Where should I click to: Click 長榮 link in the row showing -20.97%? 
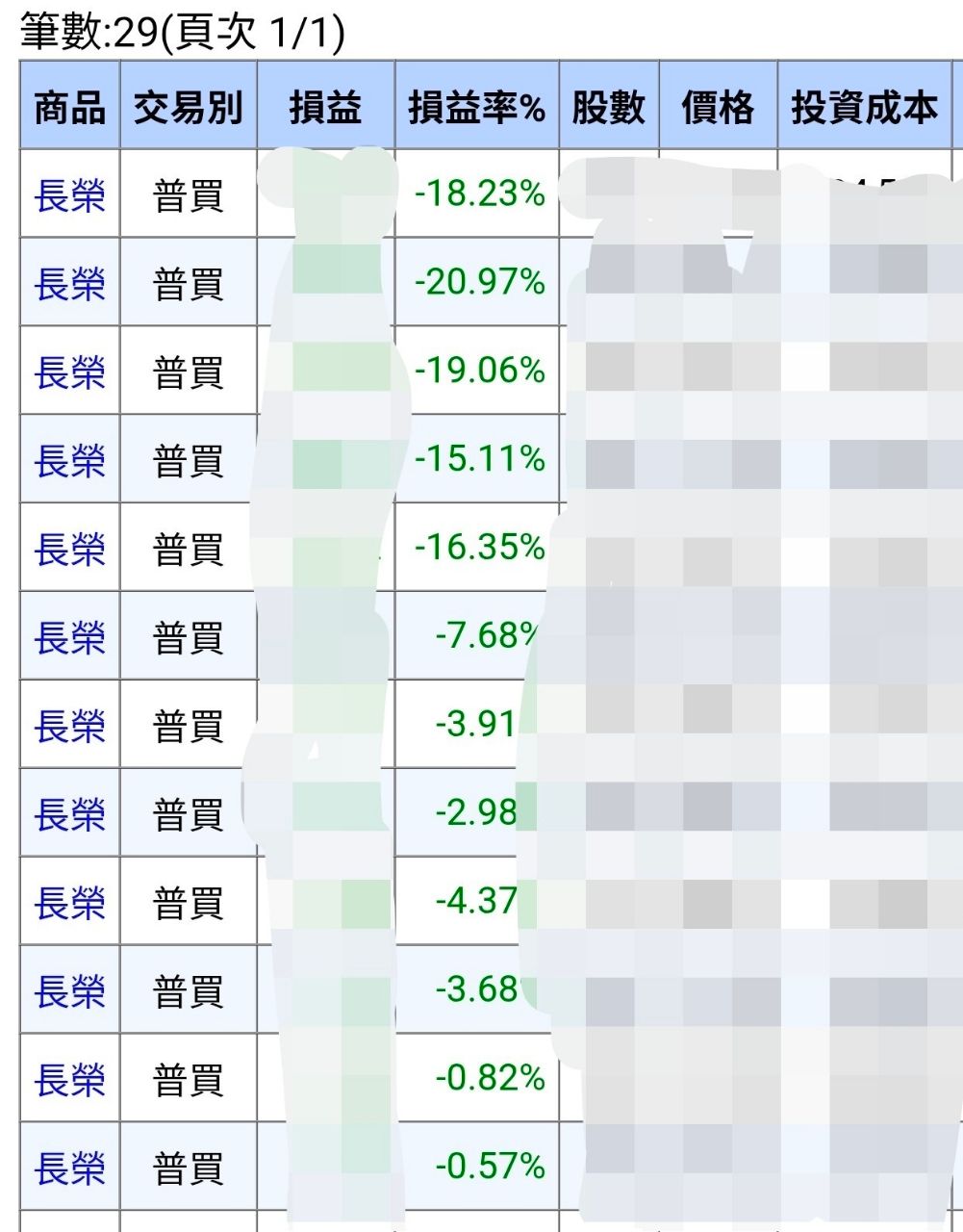click(67, 282)
